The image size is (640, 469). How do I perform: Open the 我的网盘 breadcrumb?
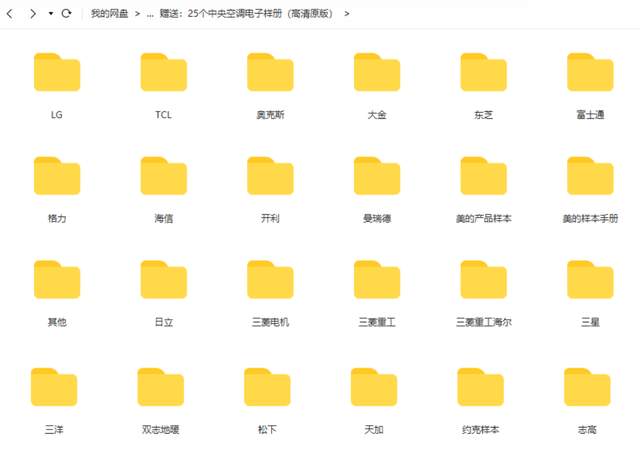coord(110,14)
